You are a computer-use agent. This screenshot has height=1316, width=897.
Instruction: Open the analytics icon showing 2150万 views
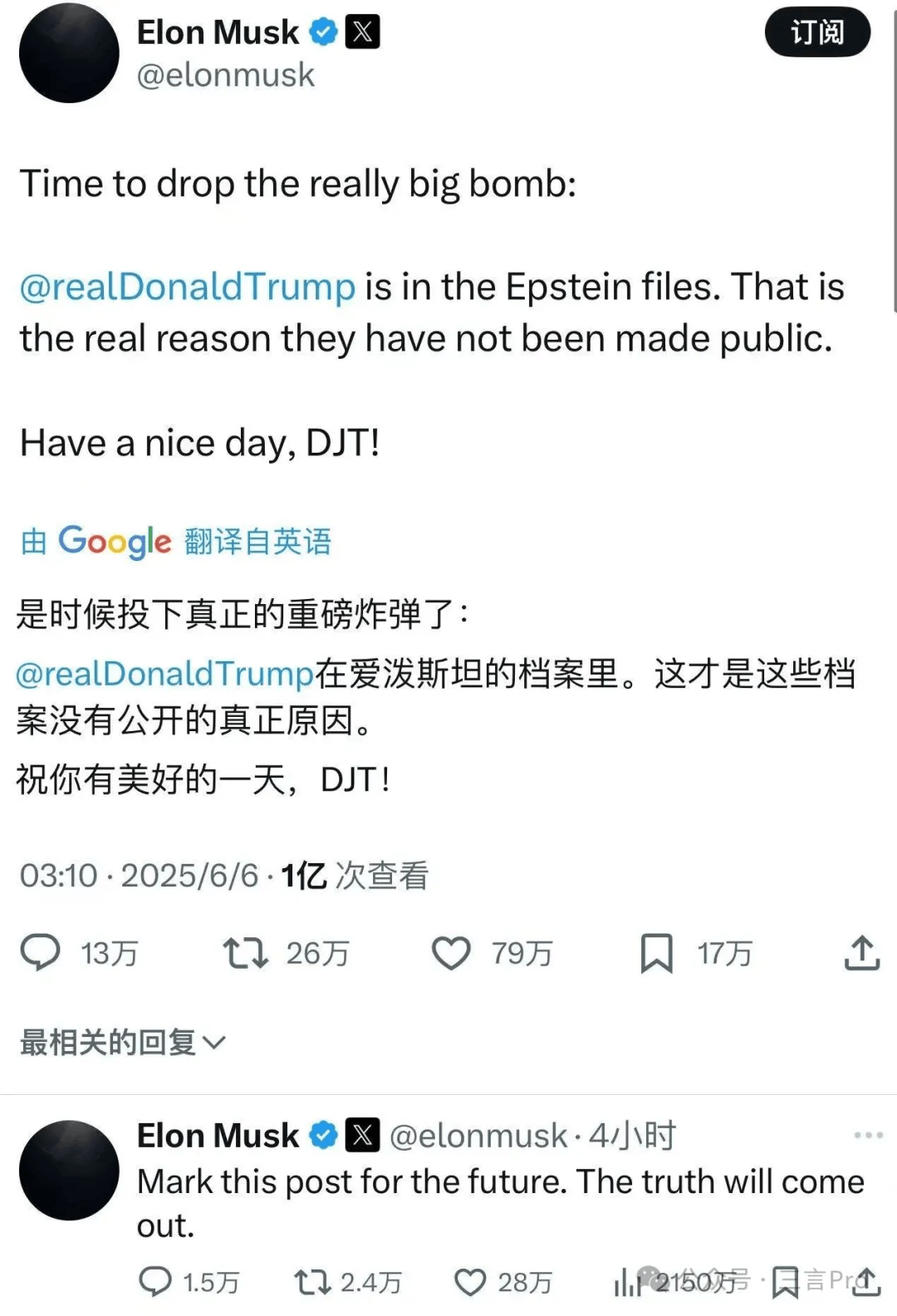click(x=627, y=1283)
